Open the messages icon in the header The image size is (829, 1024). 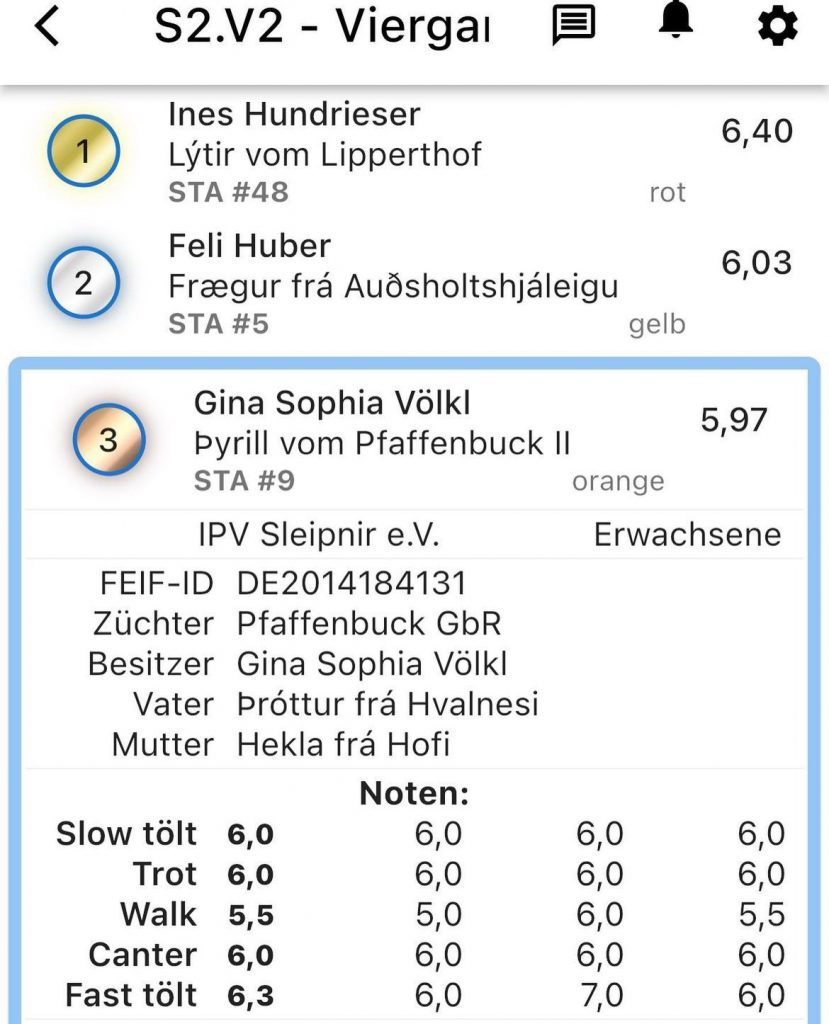(x=574, y=26)
